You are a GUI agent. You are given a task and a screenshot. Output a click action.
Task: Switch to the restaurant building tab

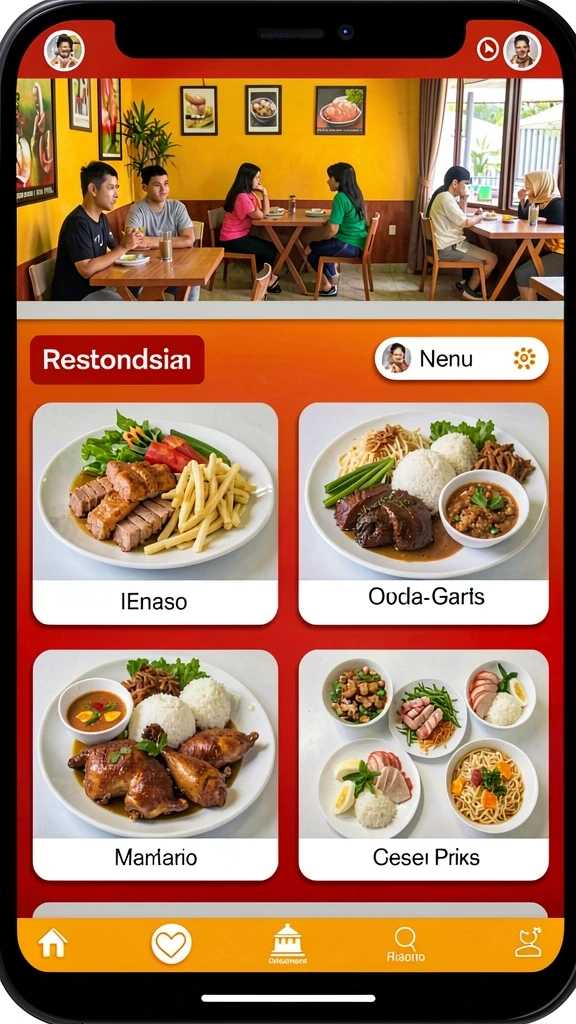tap(287, 944)
